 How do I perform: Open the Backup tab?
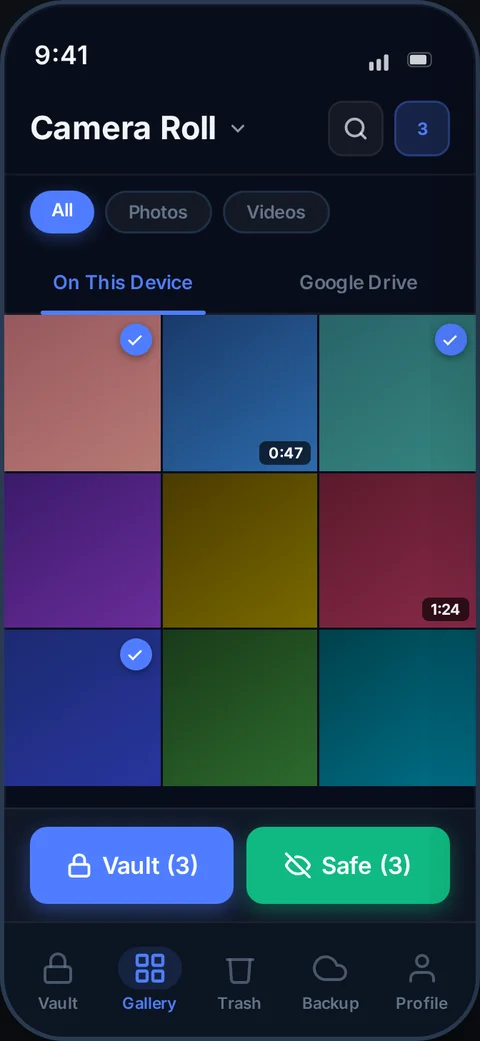(330, 981)
